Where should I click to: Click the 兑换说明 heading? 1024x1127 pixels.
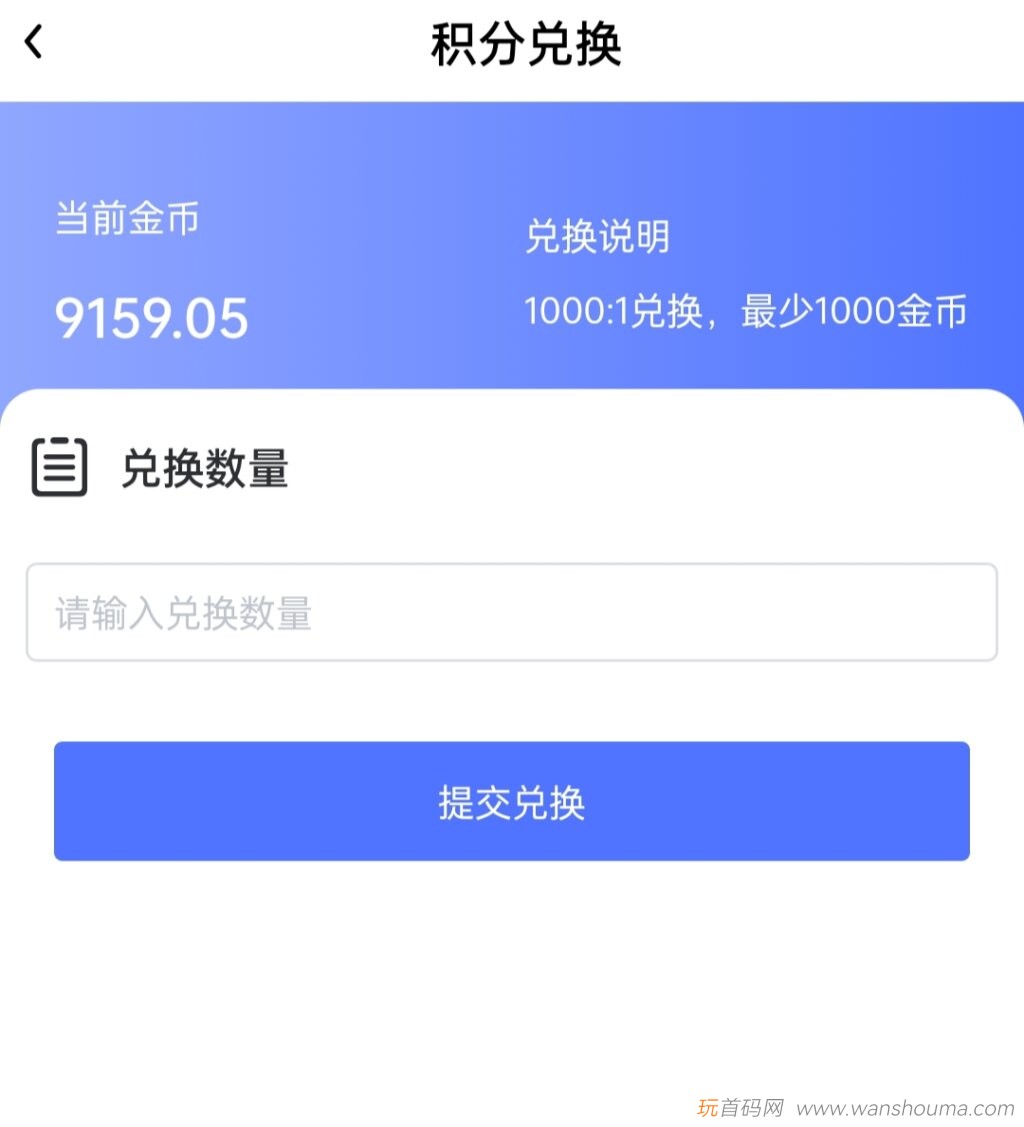[598, 236]
